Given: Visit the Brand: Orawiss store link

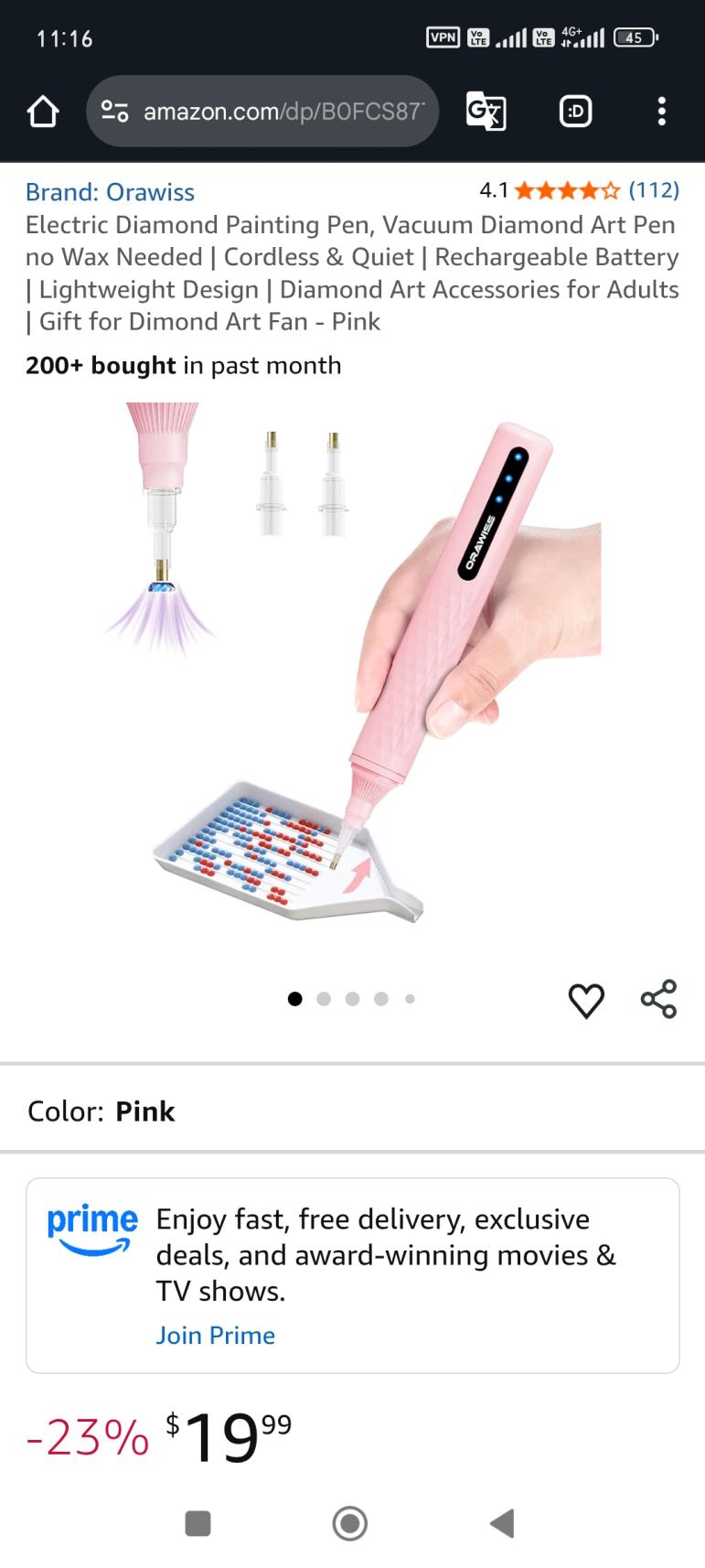Looking at the screenshot, I should point(110,192).
